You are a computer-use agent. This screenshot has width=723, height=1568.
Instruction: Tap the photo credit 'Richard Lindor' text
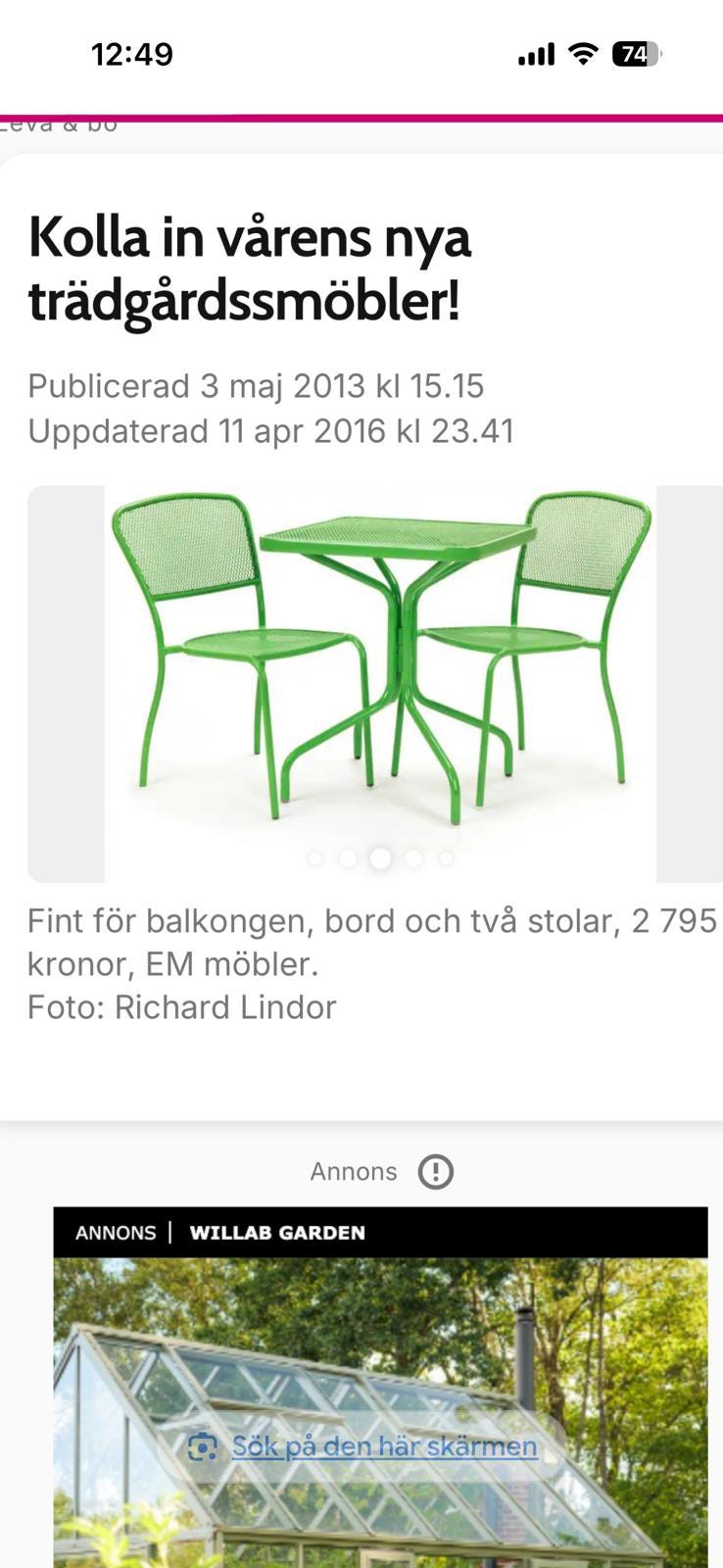[224, 1006]
